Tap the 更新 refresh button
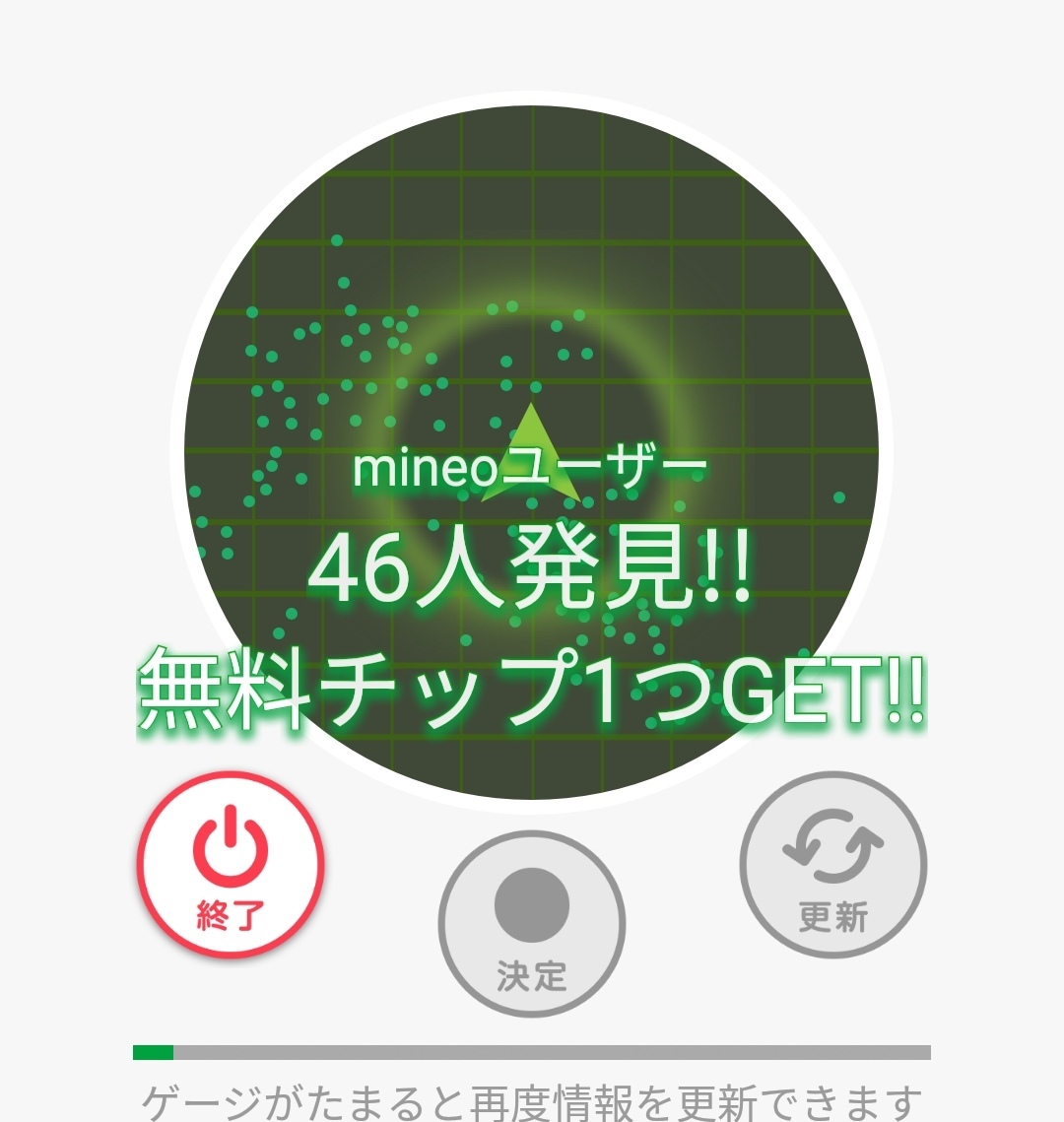The height and width of the screenshot is (1122, 1064). 833,866
